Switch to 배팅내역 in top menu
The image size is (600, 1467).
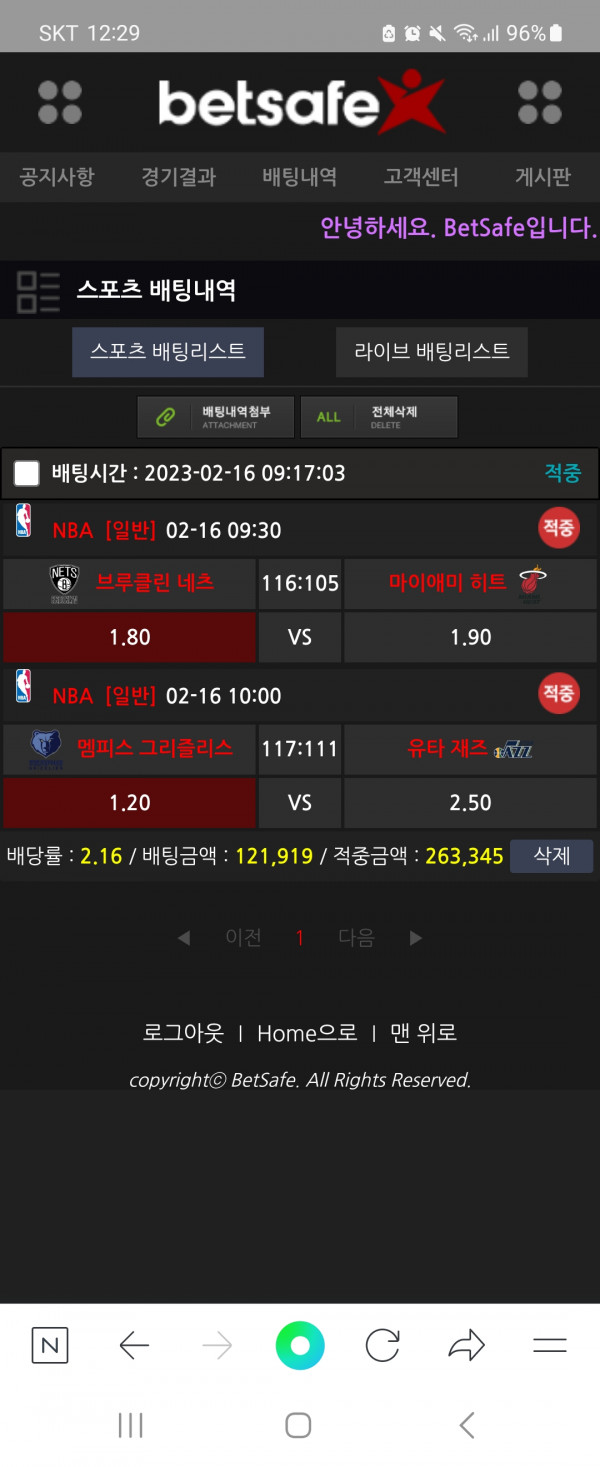pos(299,178)
